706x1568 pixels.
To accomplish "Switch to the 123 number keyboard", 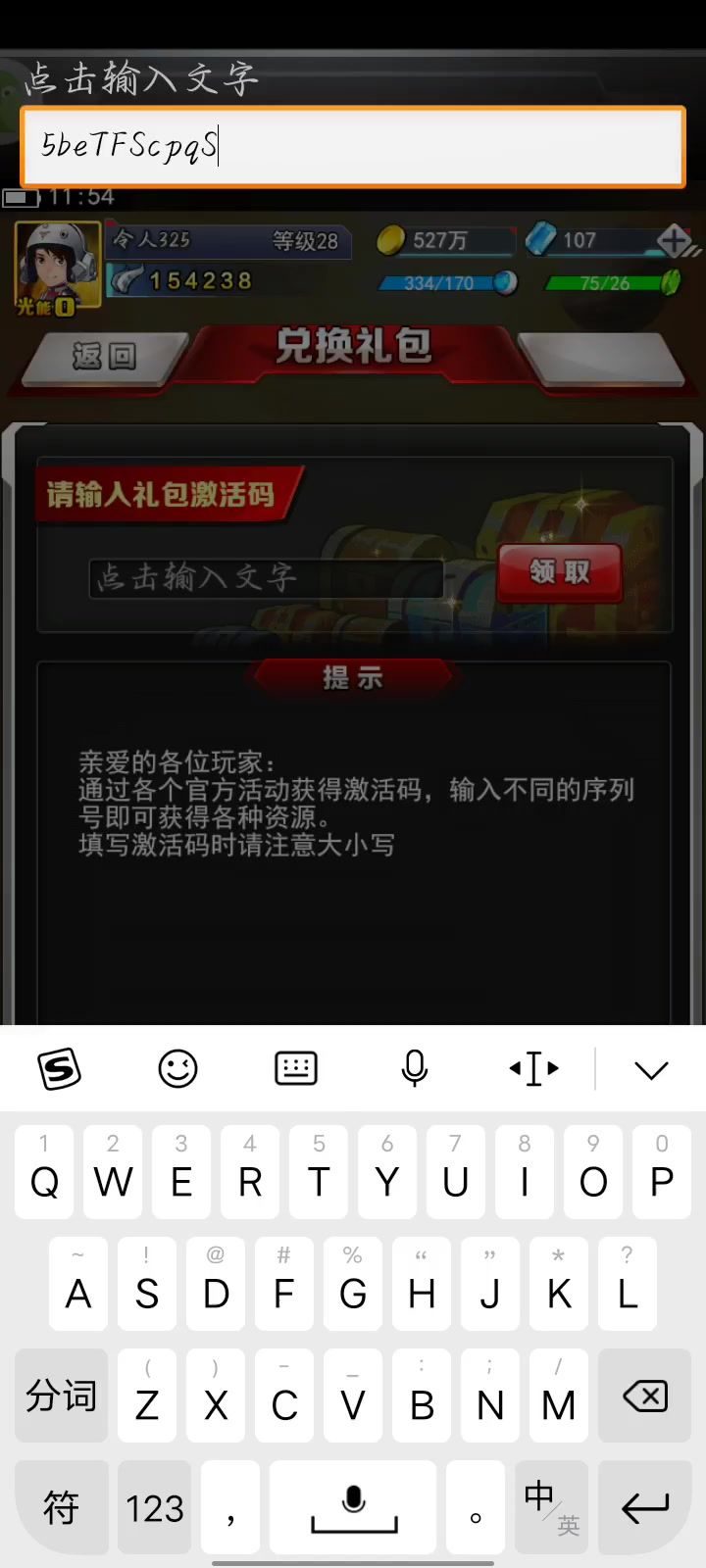I will (x=154, y=1507).
